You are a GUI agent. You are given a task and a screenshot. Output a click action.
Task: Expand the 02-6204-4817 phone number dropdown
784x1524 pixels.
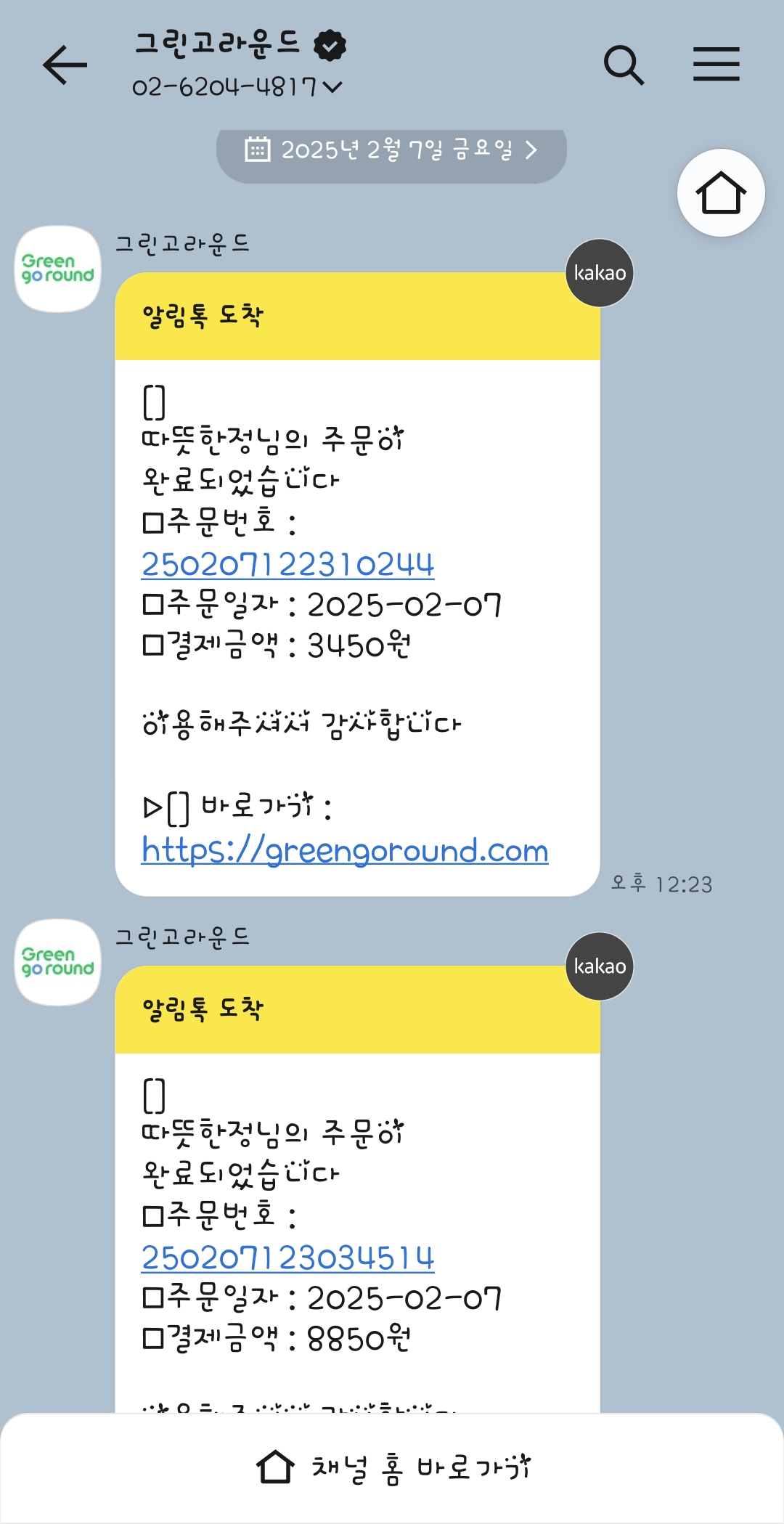(x=333, y=87)
